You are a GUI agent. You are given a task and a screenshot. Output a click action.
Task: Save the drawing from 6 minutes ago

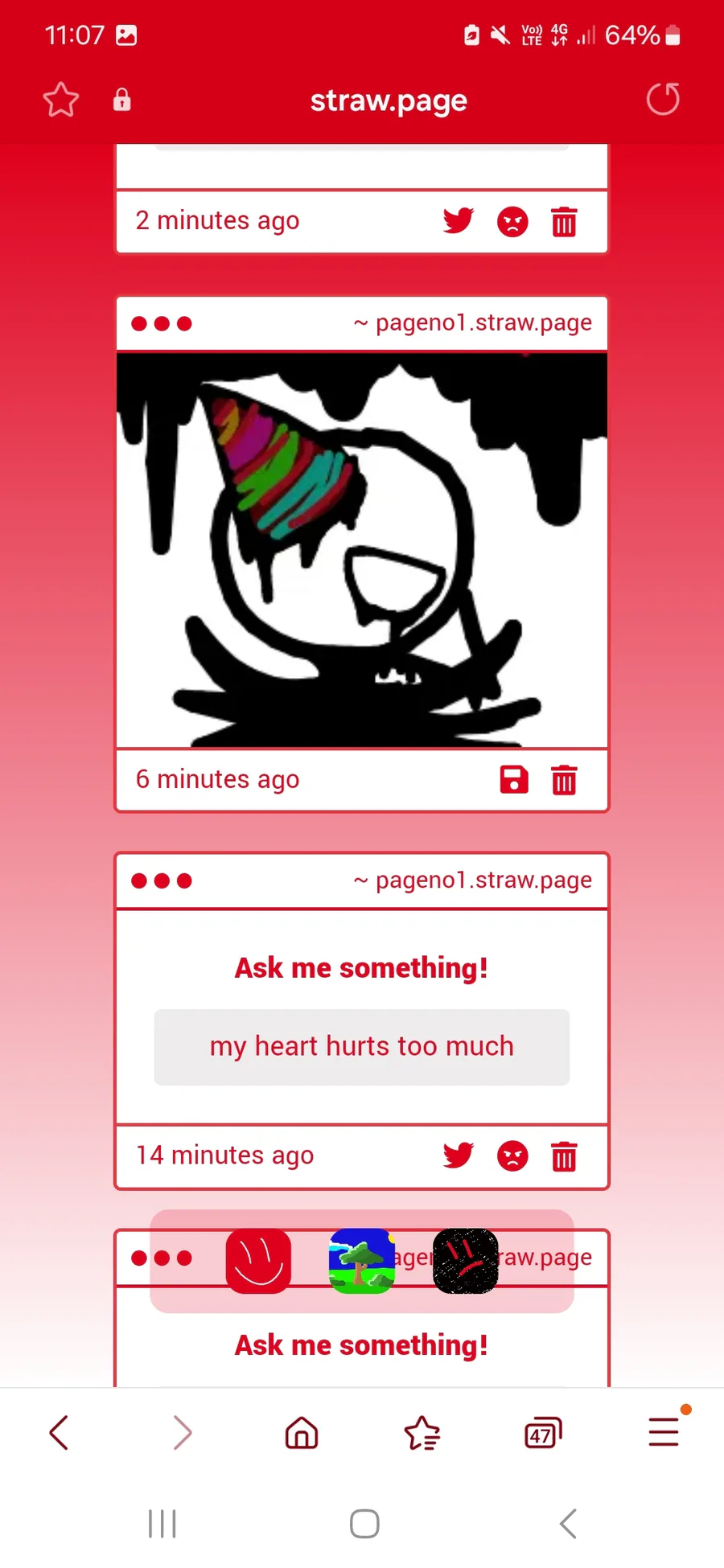point(514,780)
